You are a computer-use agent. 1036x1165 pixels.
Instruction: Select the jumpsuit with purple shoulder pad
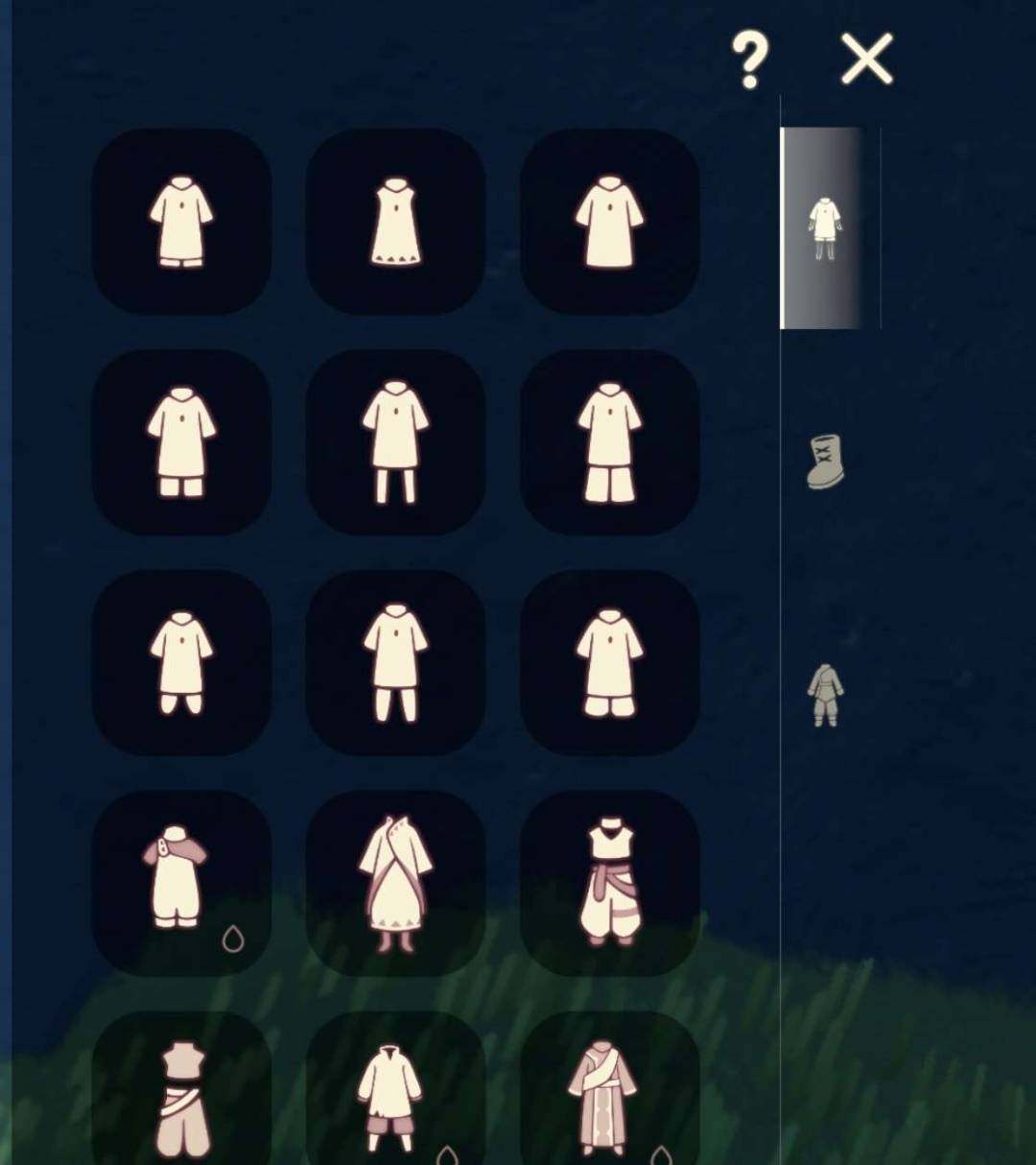tap(180, 884)
